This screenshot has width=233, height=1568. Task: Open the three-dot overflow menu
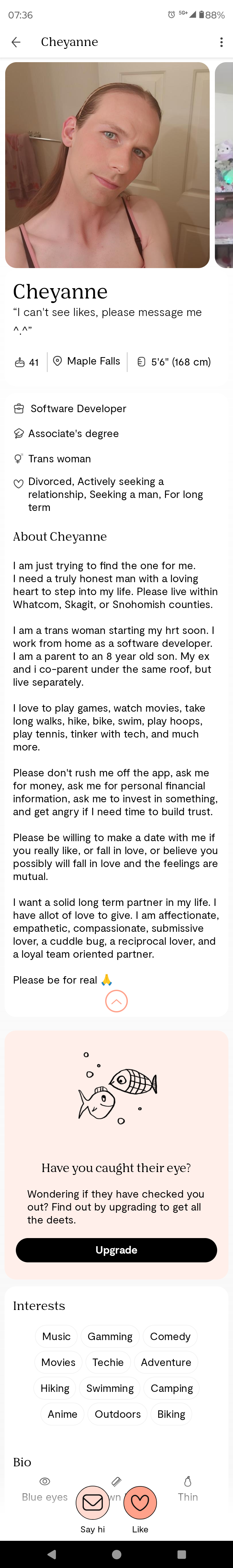[221, 42]
